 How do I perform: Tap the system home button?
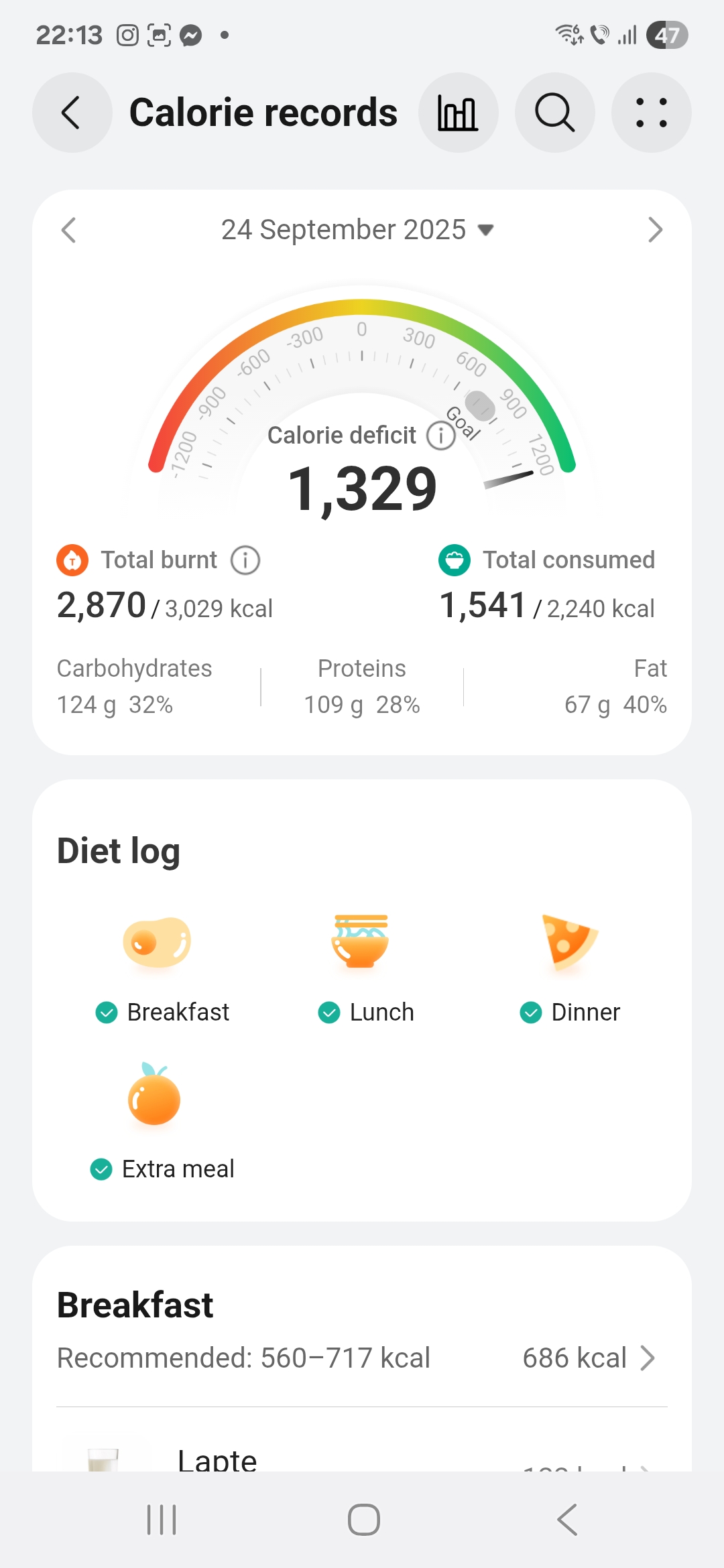363,1519
